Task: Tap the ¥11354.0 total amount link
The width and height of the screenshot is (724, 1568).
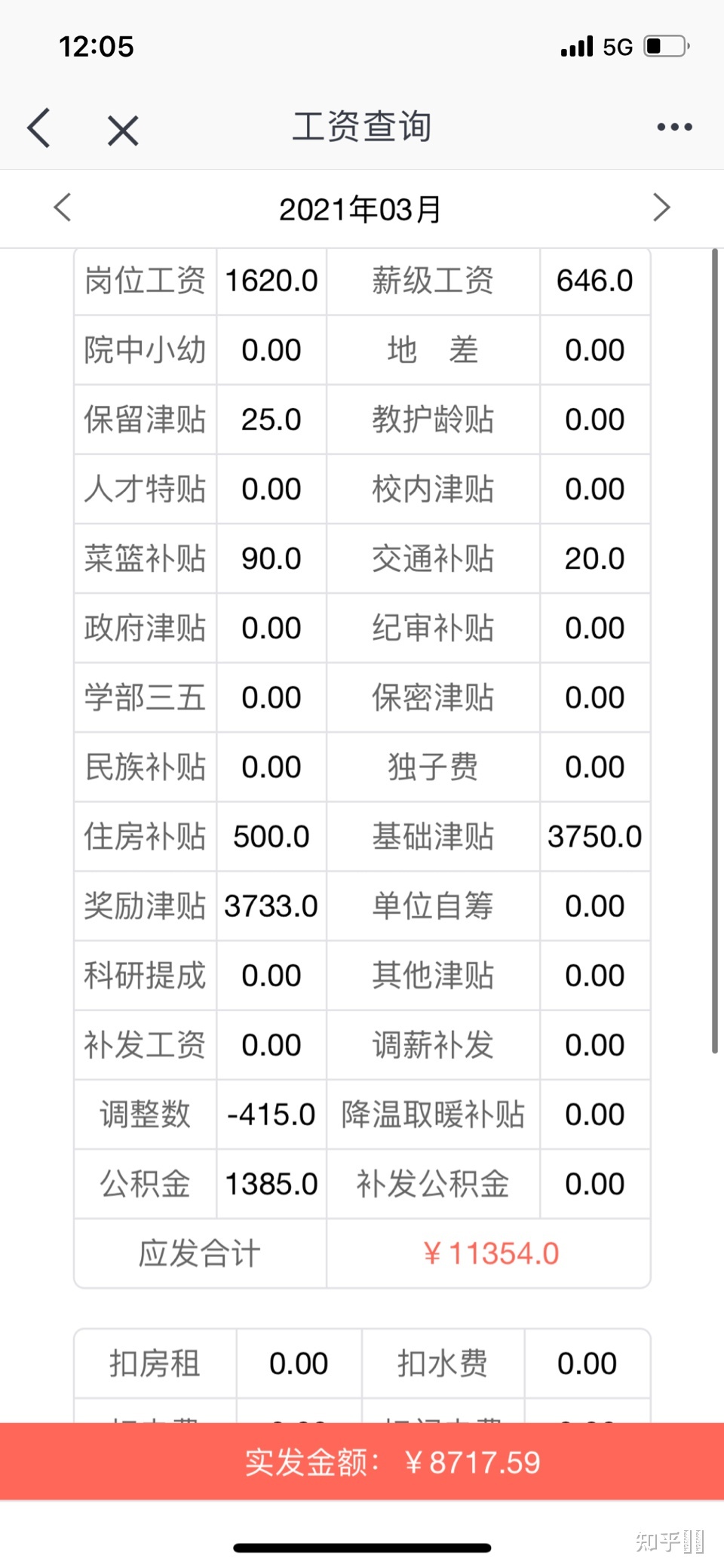Action: pyautogui.click(x=489, y=1253)
